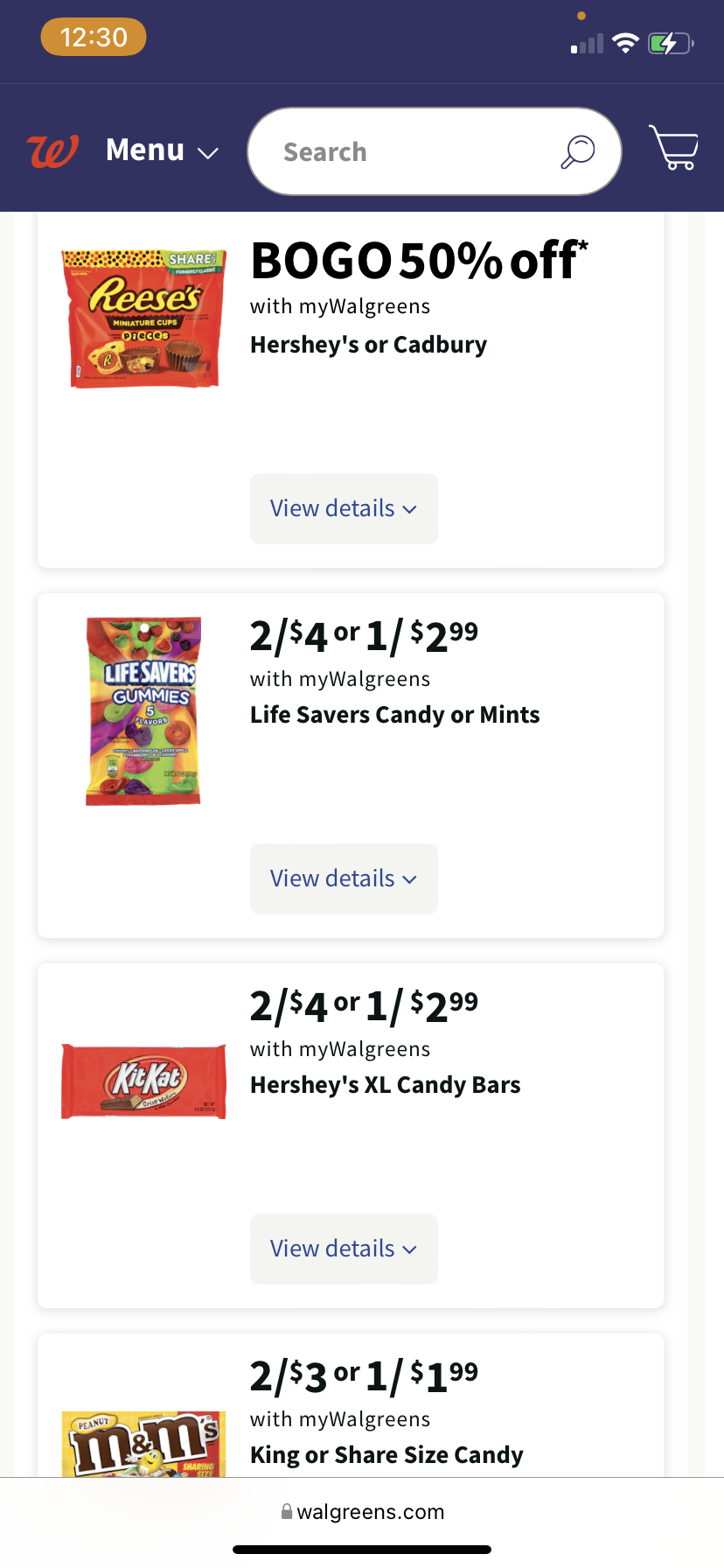Tap the walgreens.com address bar
This screenshot has height=1568, width=724.
tap(362, 1511)
